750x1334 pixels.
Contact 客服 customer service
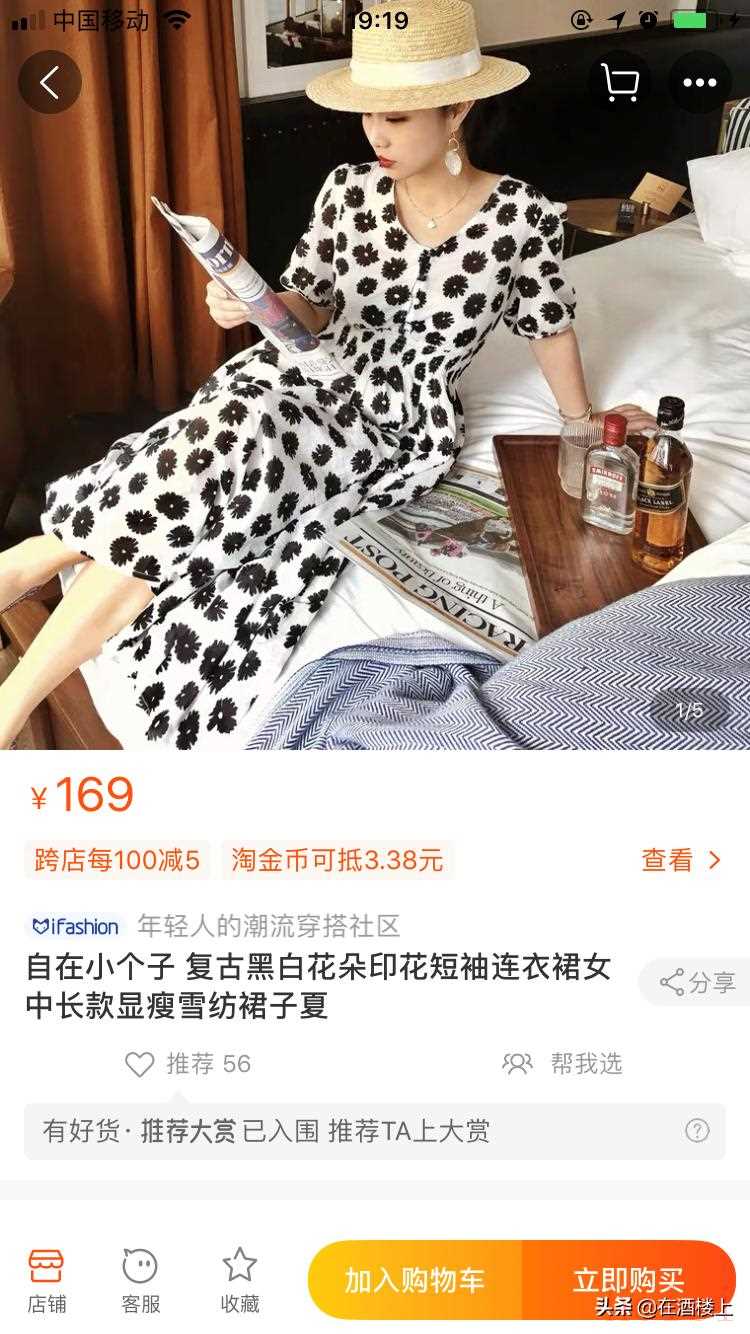pyautogui.click(x=140, y=1280)
